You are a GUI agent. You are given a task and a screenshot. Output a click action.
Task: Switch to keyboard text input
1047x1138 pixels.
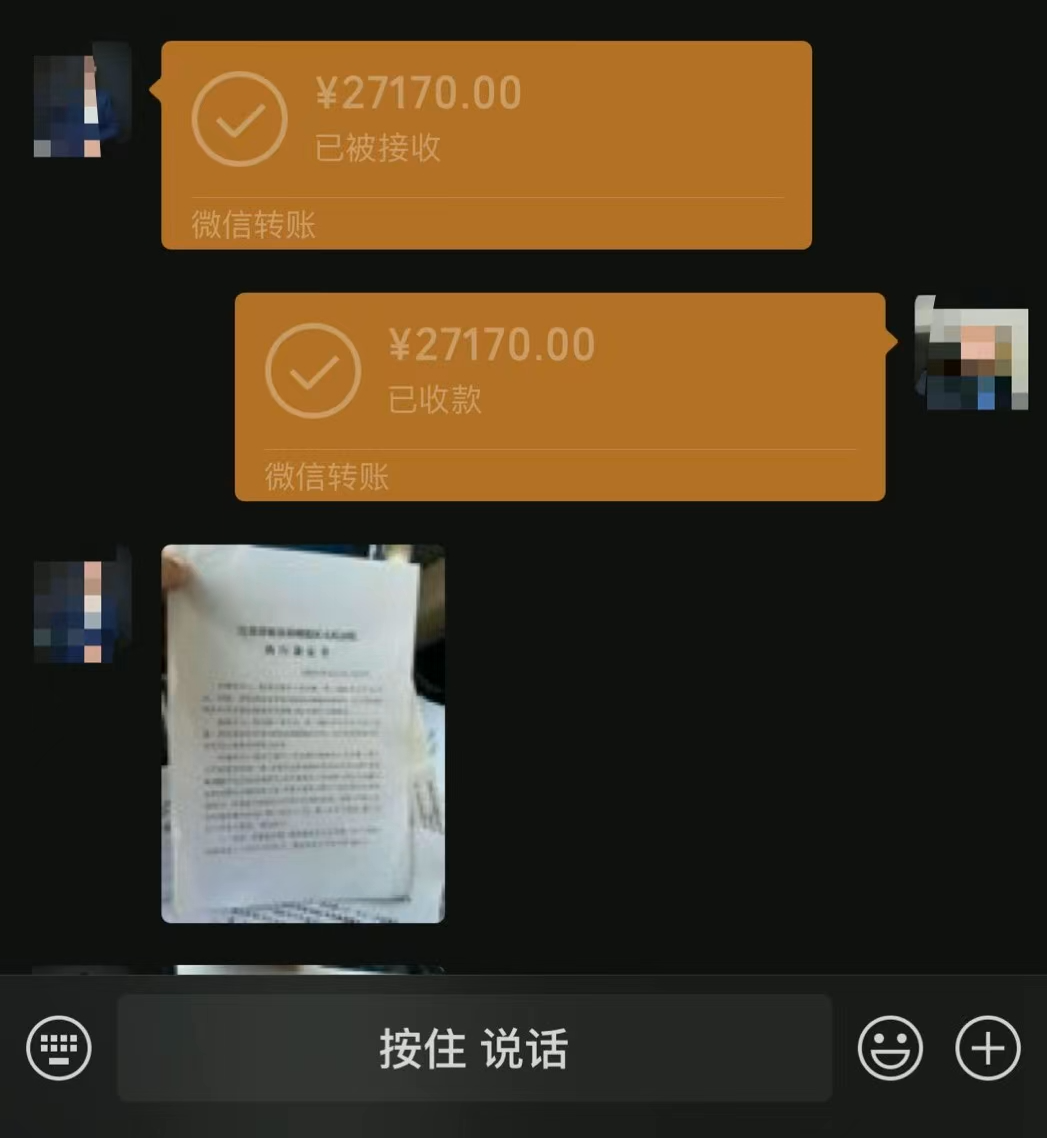click(x=59, y=1048)
